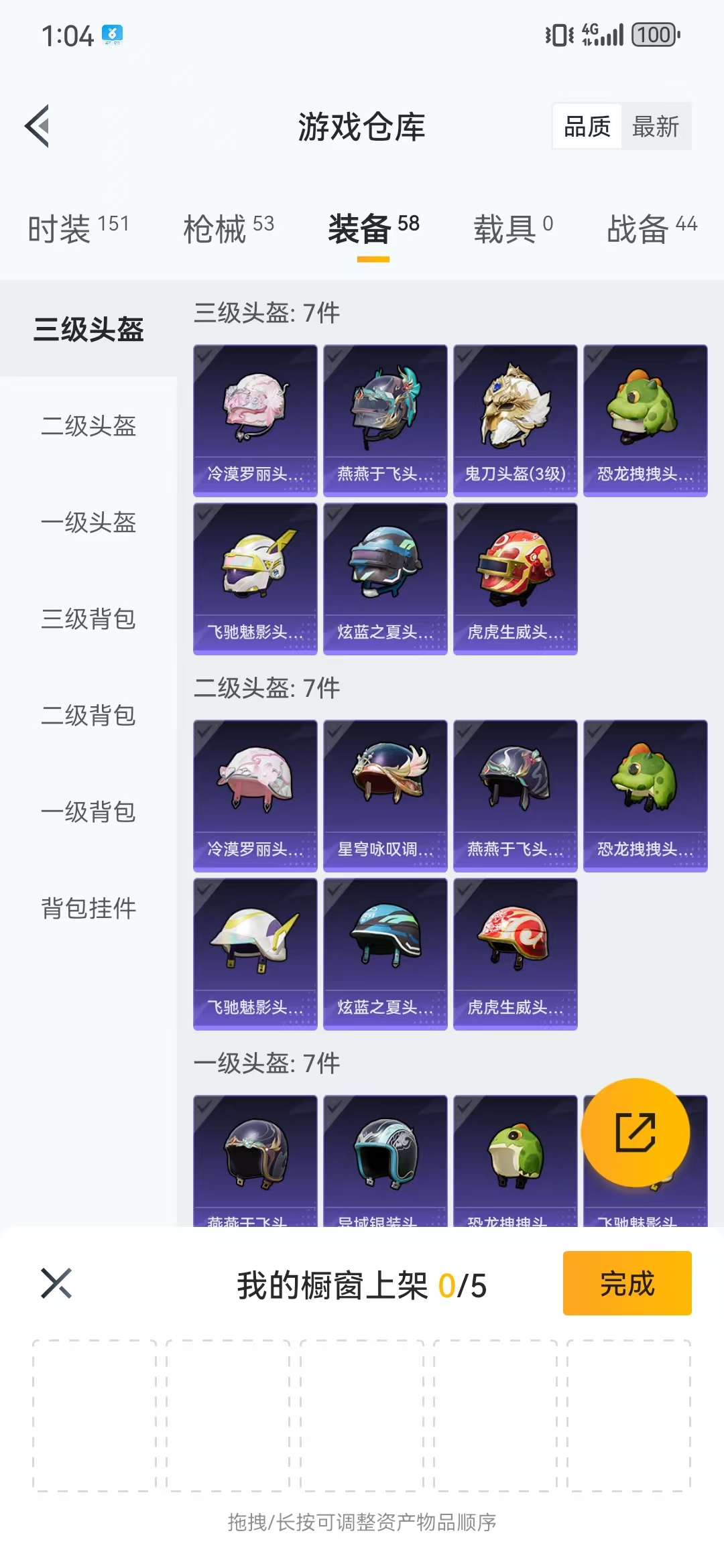Switch to the 时装 tab
724x1568 pixels.
click(x=78, y=229)
